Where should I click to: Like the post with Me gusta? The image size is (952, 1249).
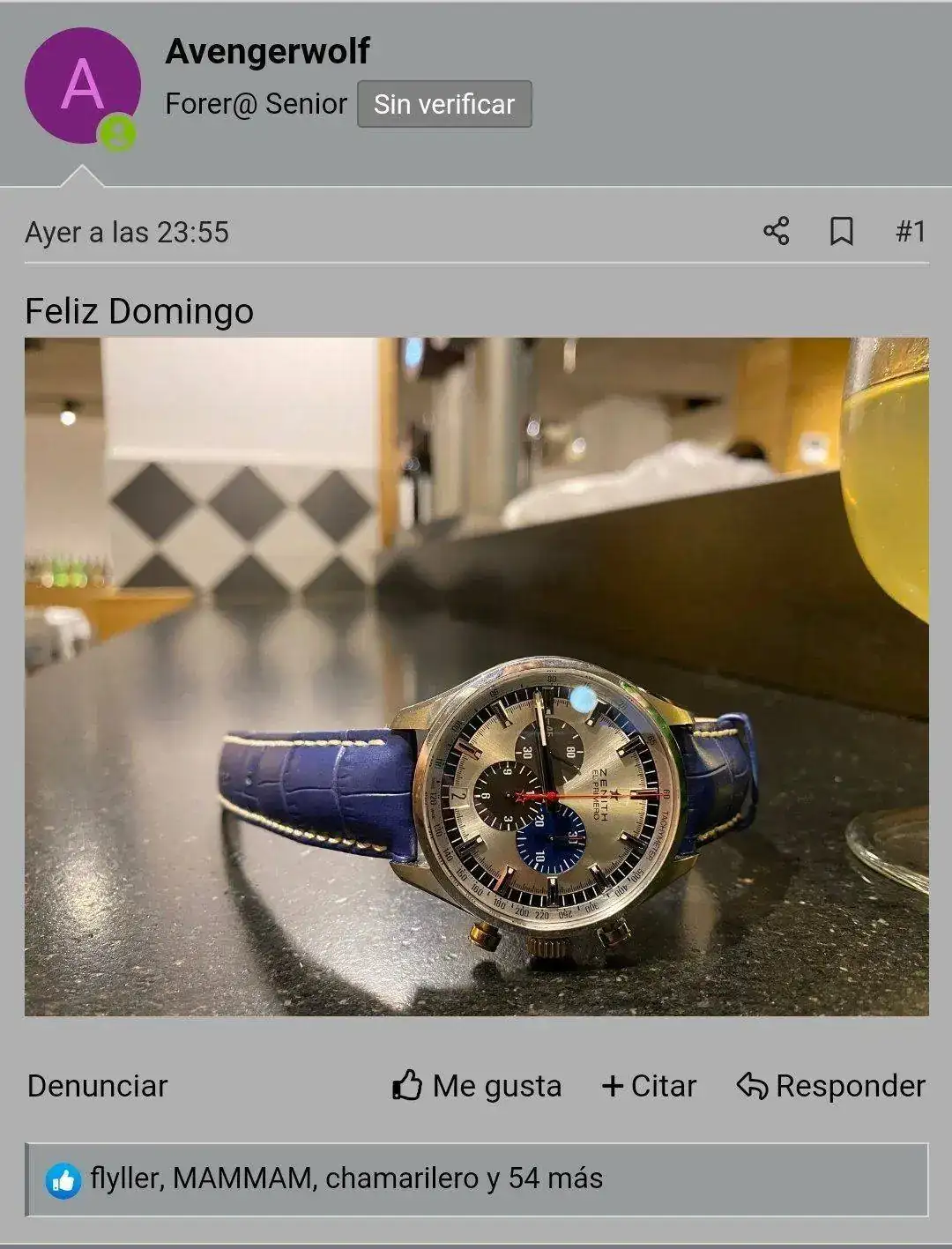(x=477, y=1086)
